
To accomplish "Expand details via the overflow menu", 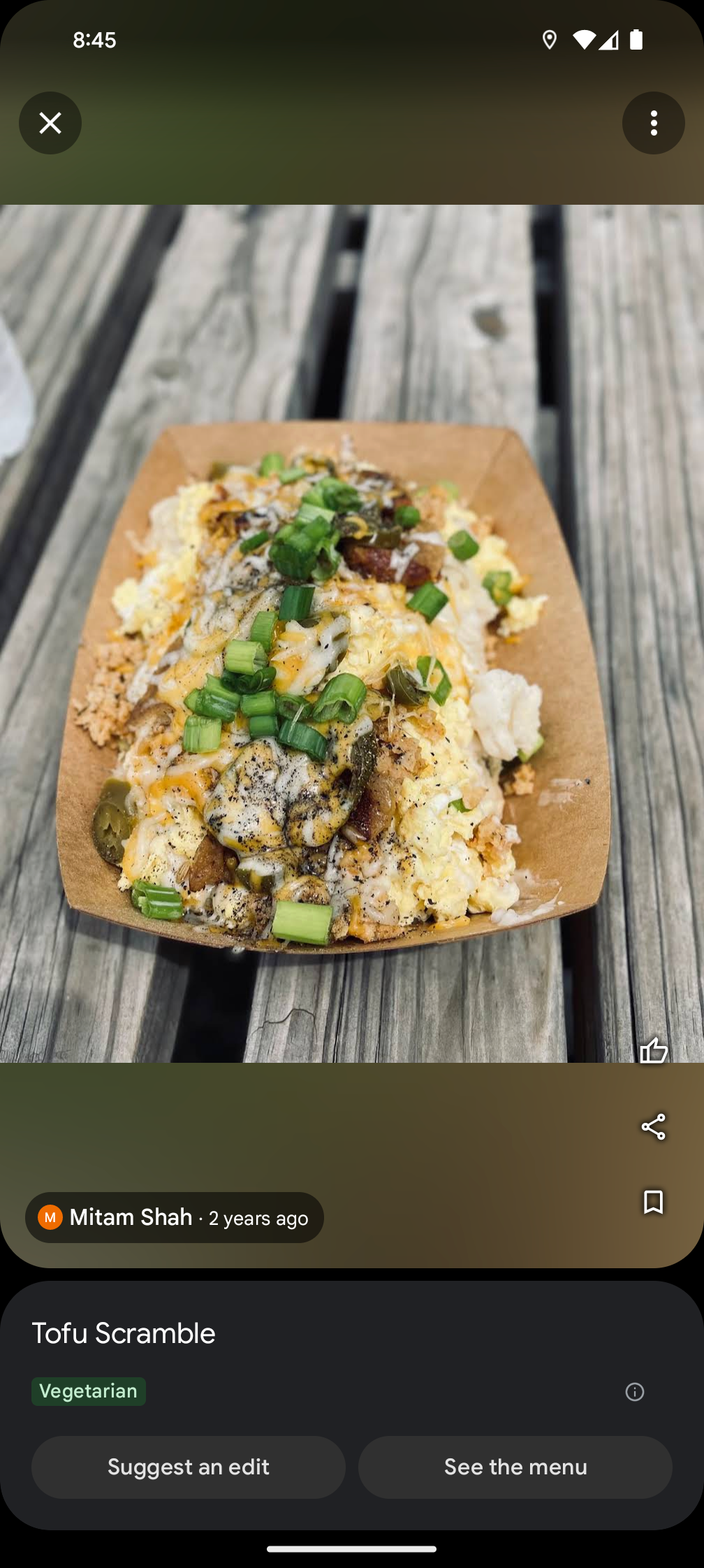I will pyautogui.click(x=653, y=123).
